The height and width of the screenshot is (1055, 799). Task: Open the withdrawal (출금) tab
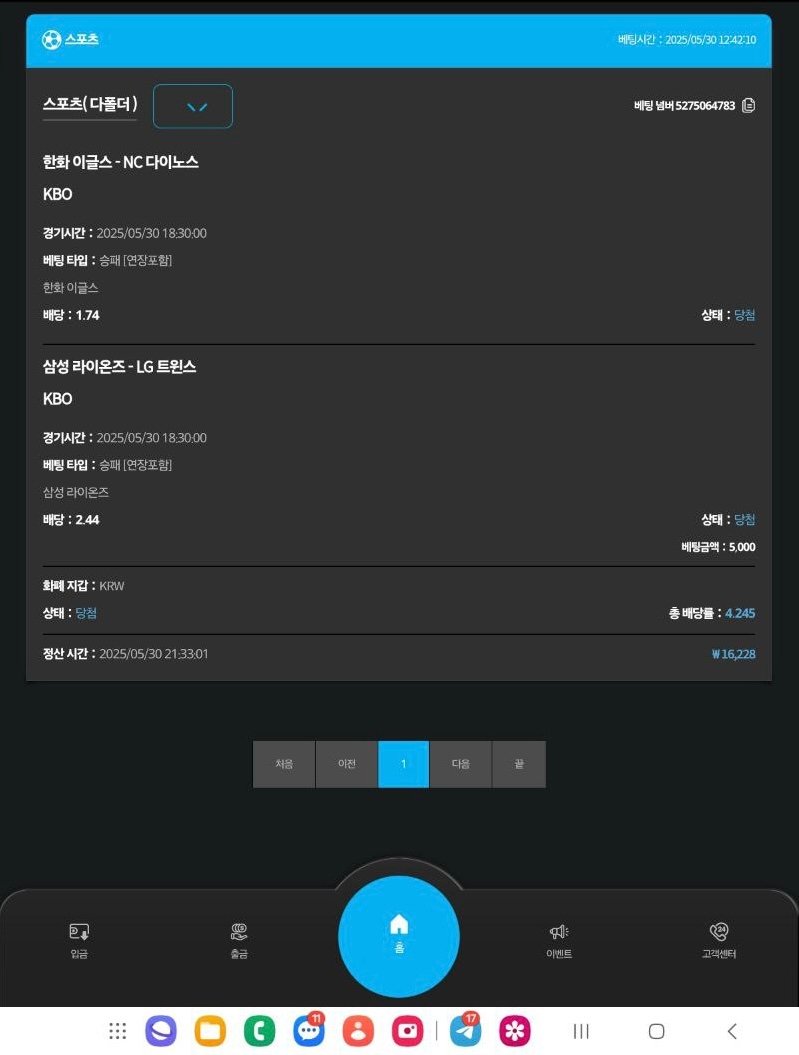coord(238,940)
